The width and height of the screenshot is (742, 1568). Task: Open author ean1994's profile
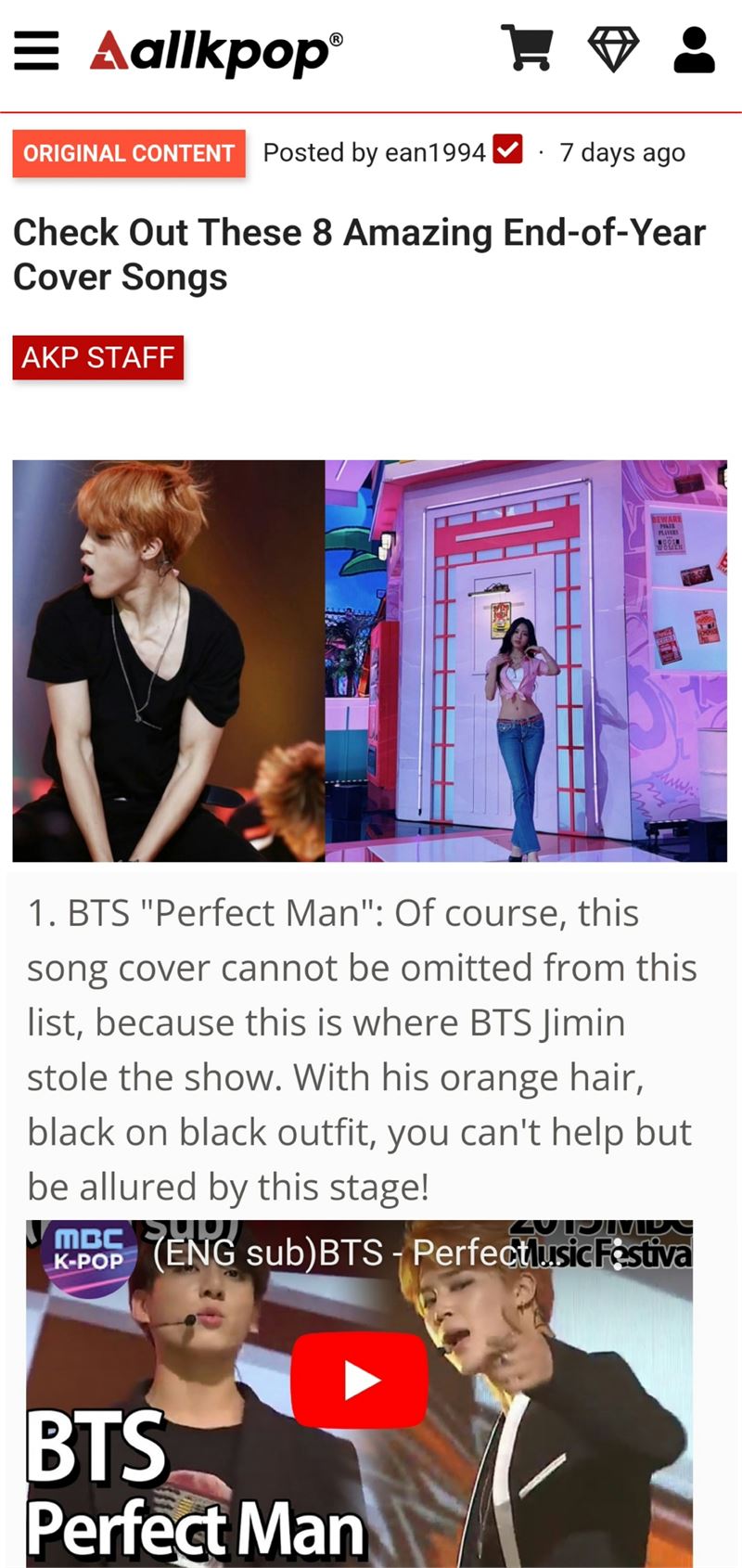[x=434, y=152]
